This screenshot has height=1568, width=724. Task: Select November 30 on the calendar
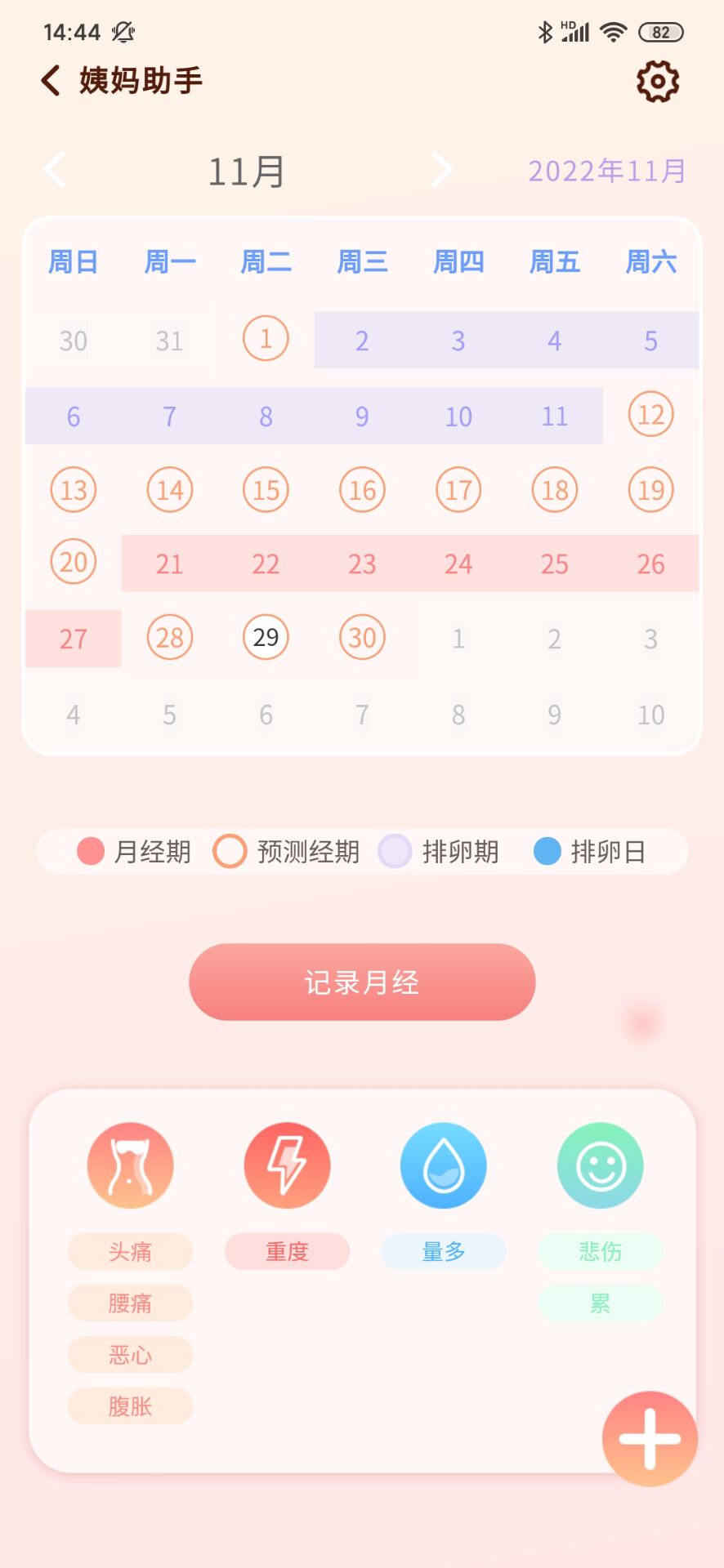click(362, 638)
